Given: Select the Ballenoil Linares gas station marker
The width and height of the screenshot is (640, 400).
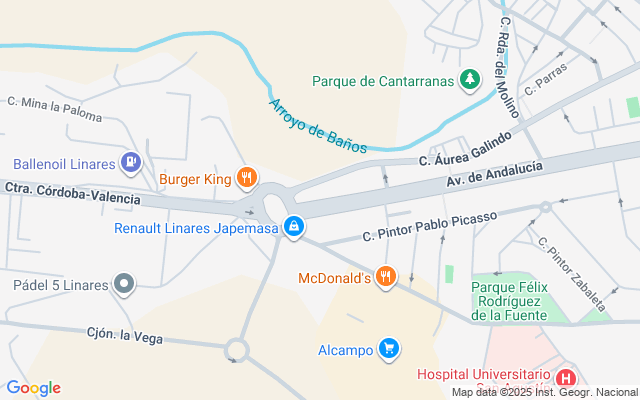Looking at the screenshot, I should click(x=129, y=162).
